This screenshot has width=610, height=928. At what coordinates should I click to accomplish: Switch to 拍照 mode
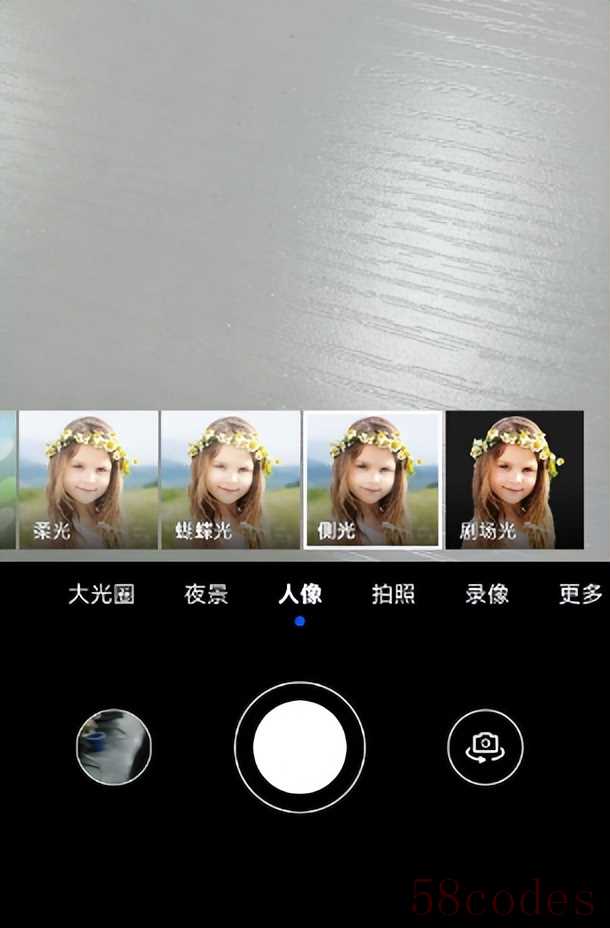coord(393,595)
